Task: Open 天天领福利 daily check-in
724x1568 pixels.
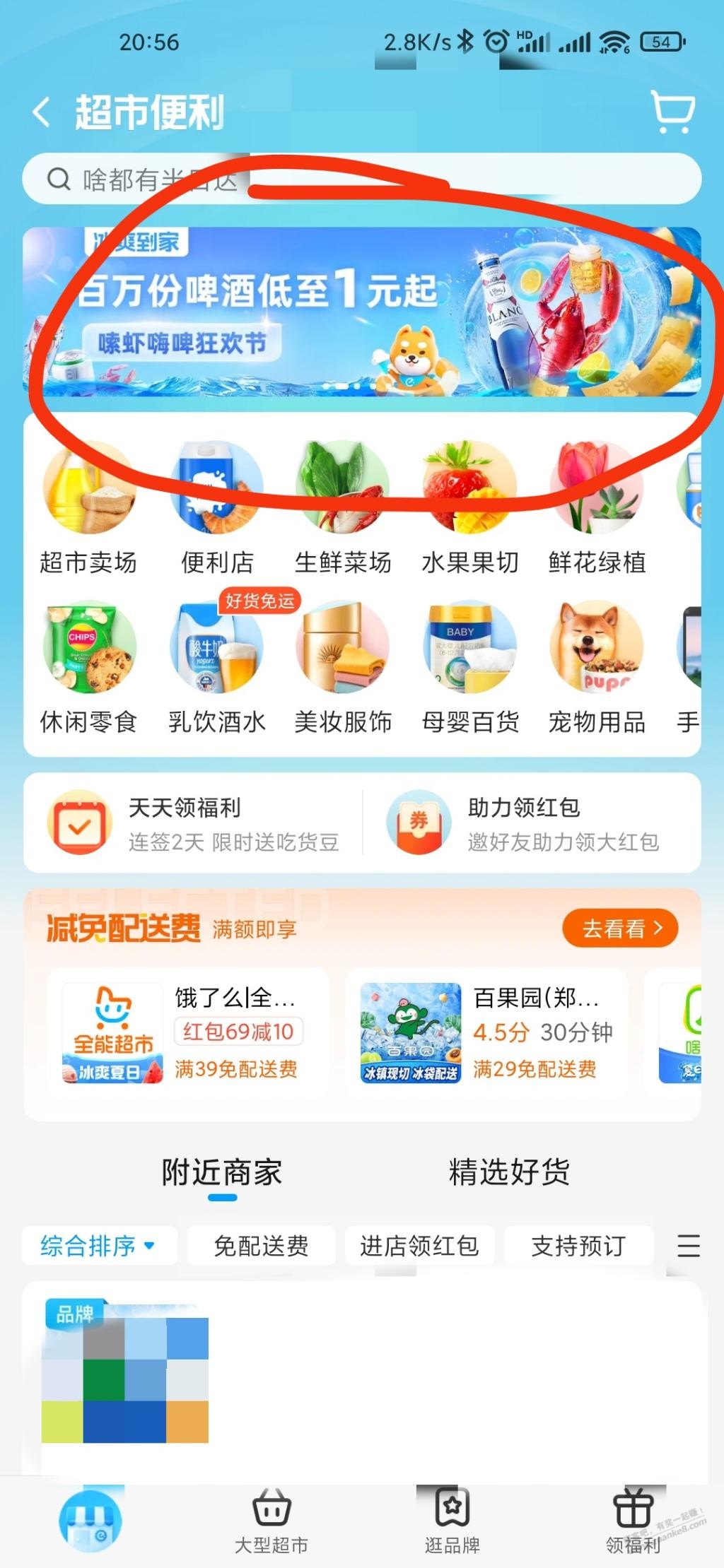Action: tap(193, 823)
